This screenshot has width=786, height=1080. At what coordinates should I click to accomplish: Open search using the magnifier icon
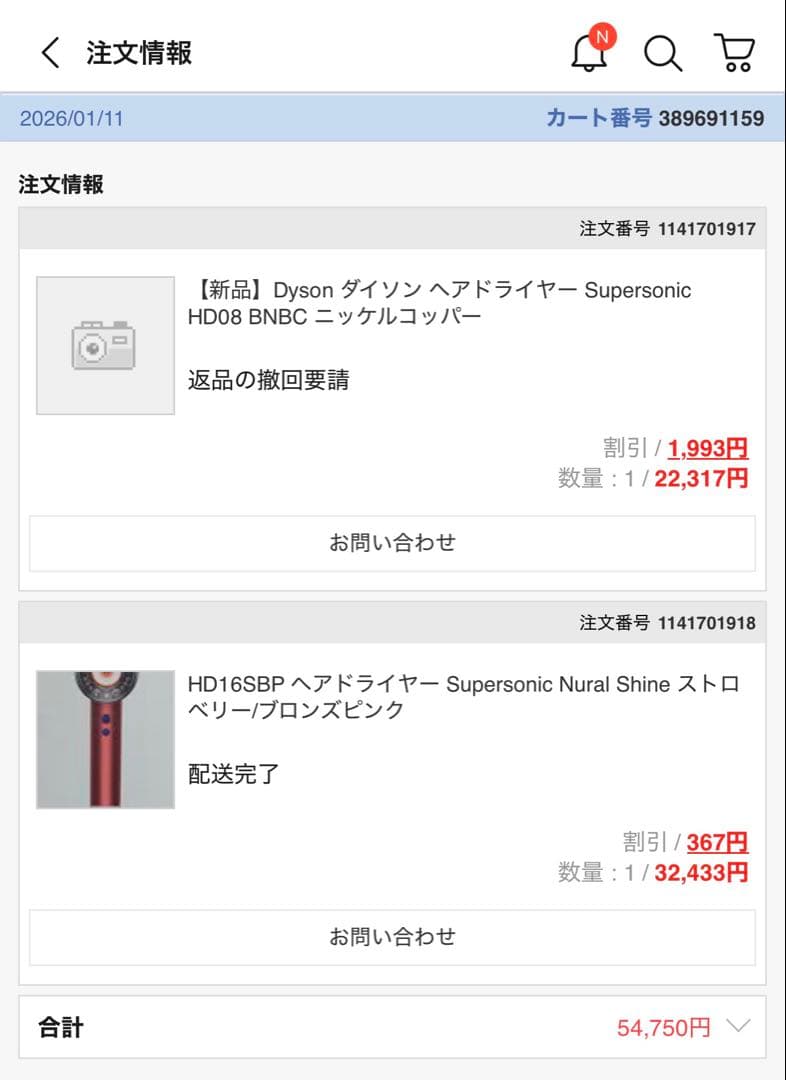pyautogui.click(x=663, y=55)
